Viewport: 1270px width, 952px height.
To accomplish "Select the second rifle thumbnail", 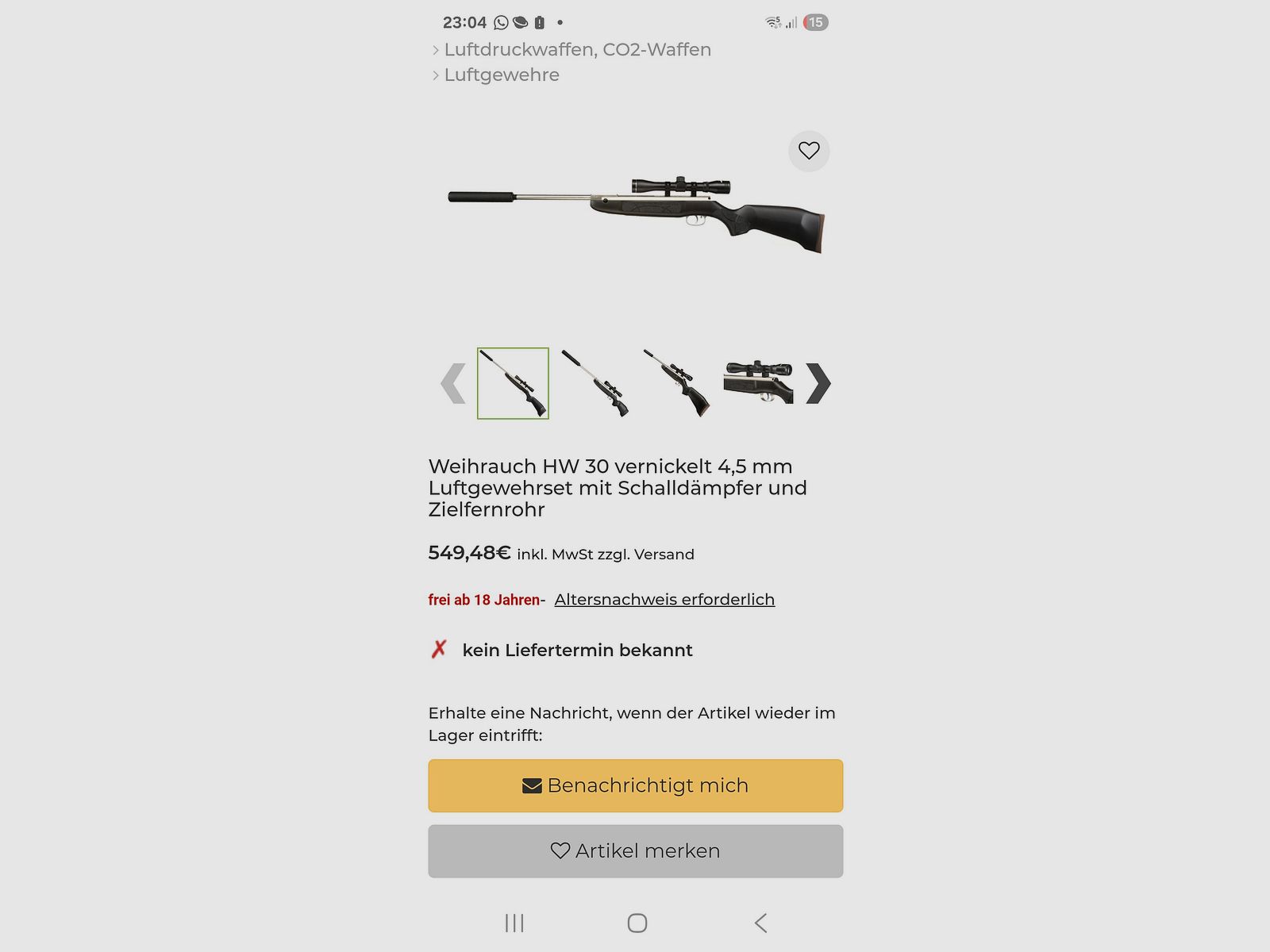I will [x=595, y=383].
